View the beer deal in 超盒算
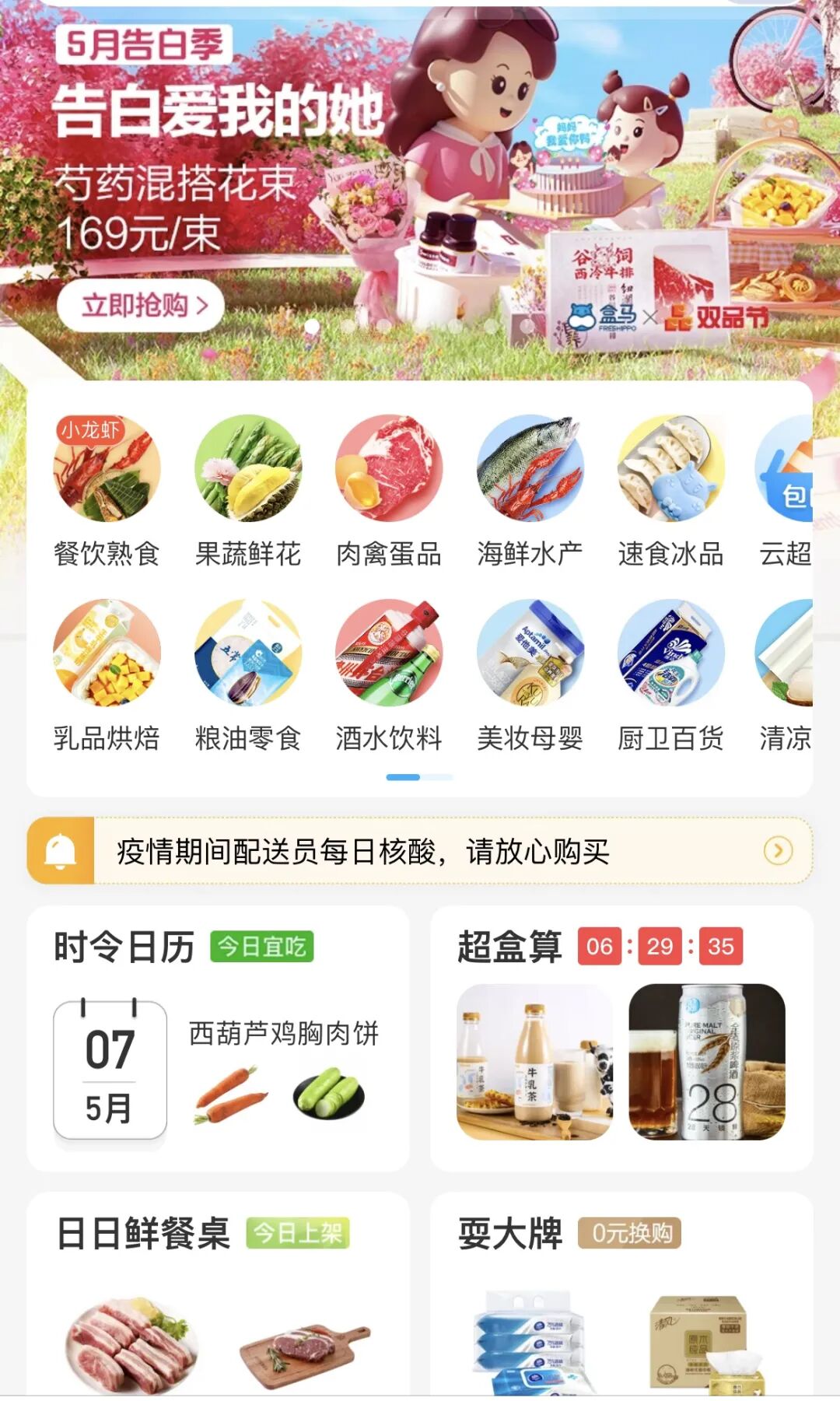 point(707,1062)
